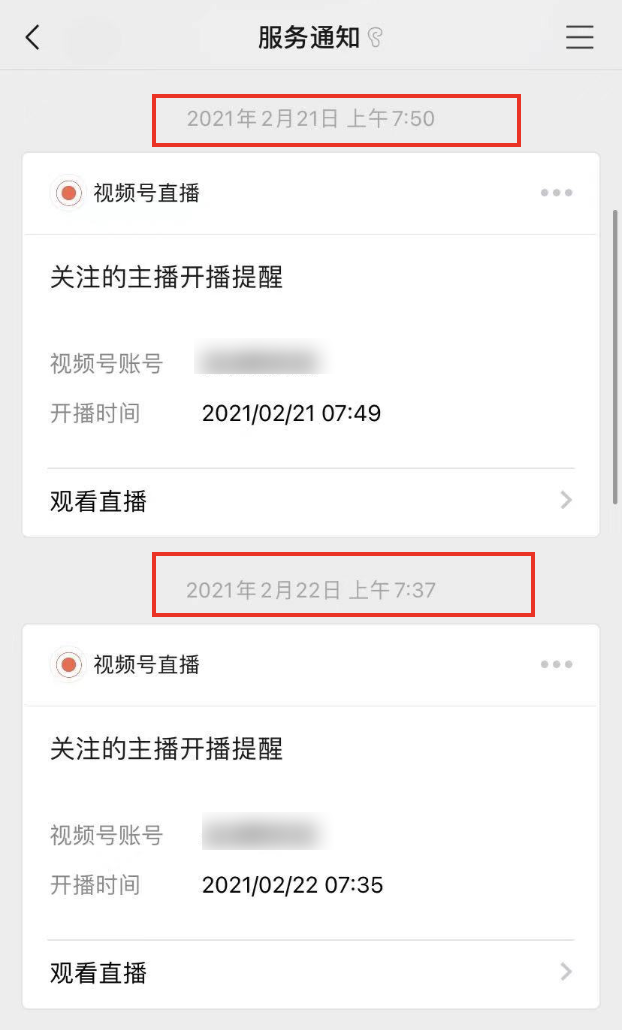Viewport: 622px width, 1030px height.
Task: Open the three-dot menu on the 2021/02/22 card
Action: pyautogui.click(x=556, y=664)
